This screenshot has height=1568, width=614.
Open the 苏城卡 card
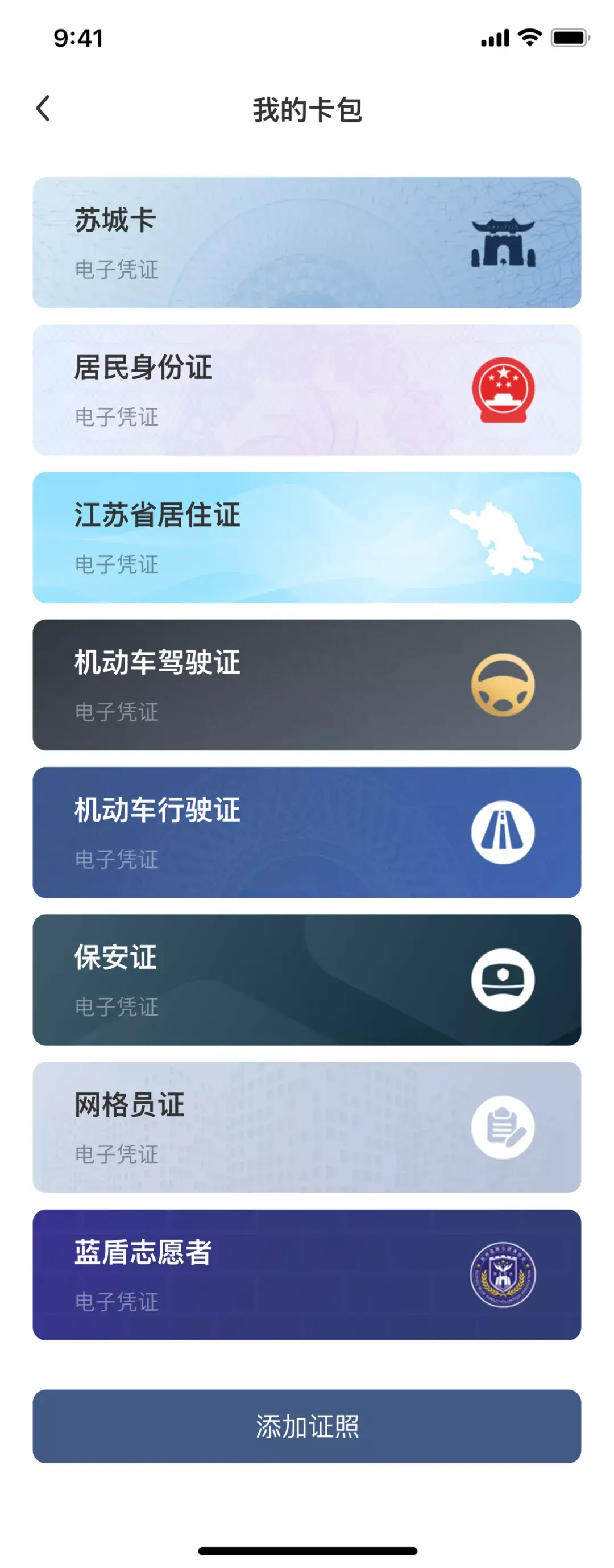click(306, 242)
